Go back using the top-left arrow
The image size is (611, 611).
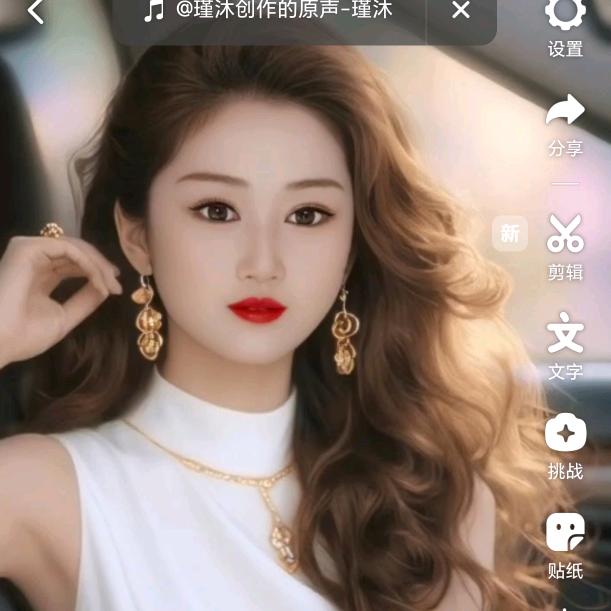click(36, 11)
